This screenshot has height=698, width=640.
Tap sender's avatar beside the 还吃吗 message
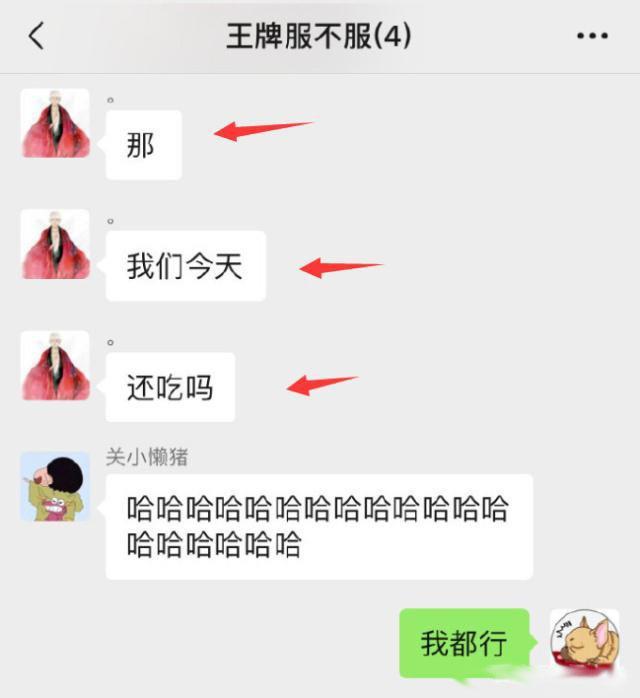(x=55, y=365)
